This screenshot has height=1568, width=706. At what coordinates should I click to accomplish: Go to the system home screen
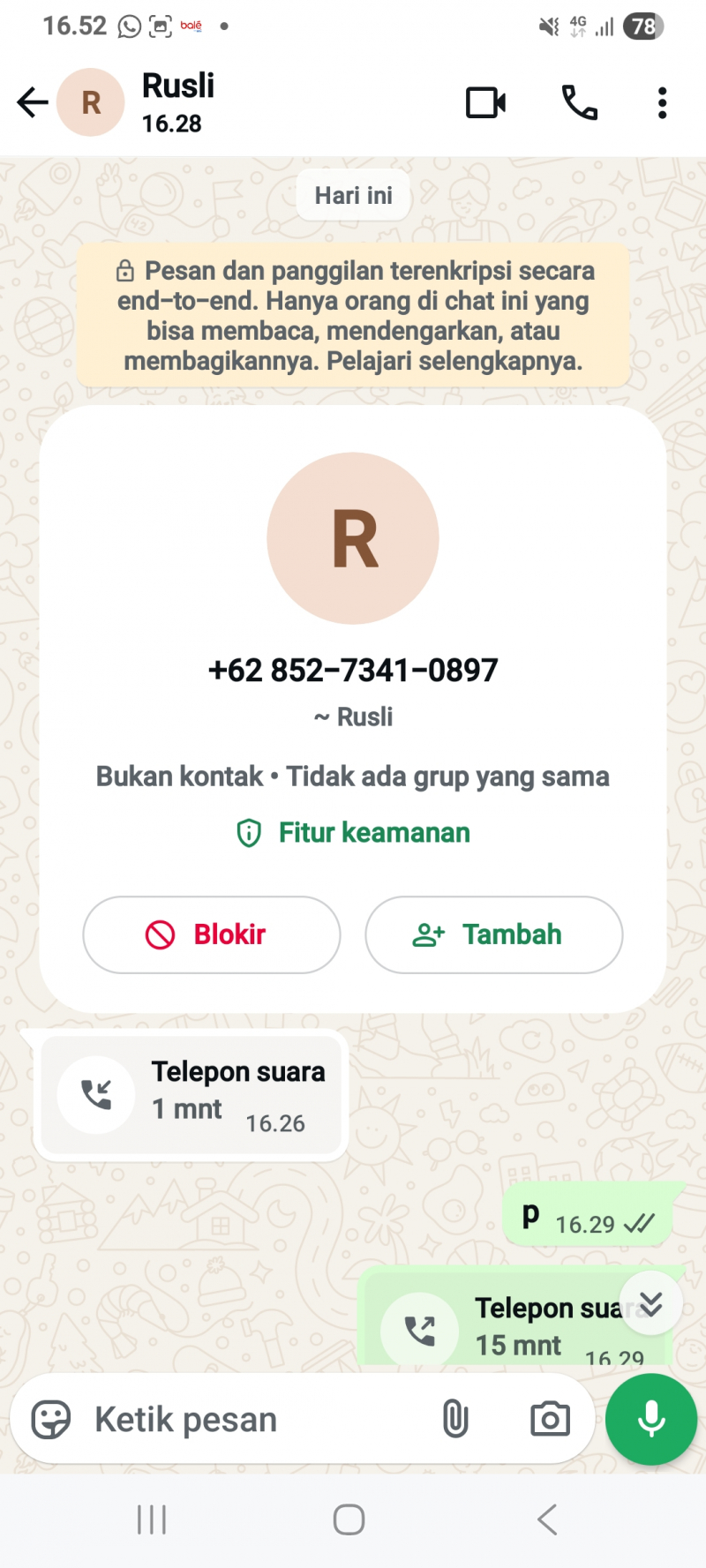coord(349,1520)
